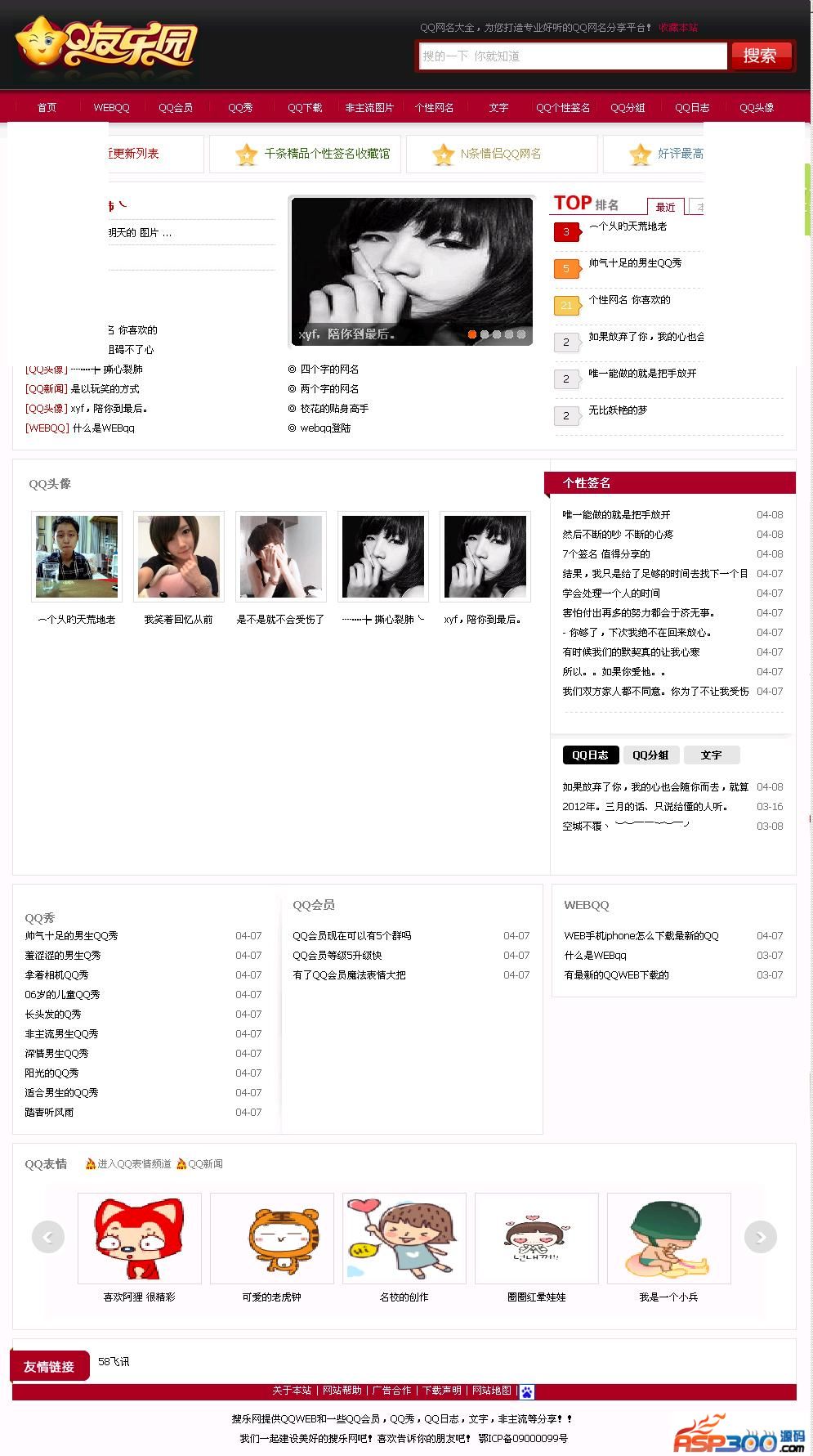Switch to QQ日志 in the top navigation
The height and width of the screenshot is (1456, 813).
[692, 108]
